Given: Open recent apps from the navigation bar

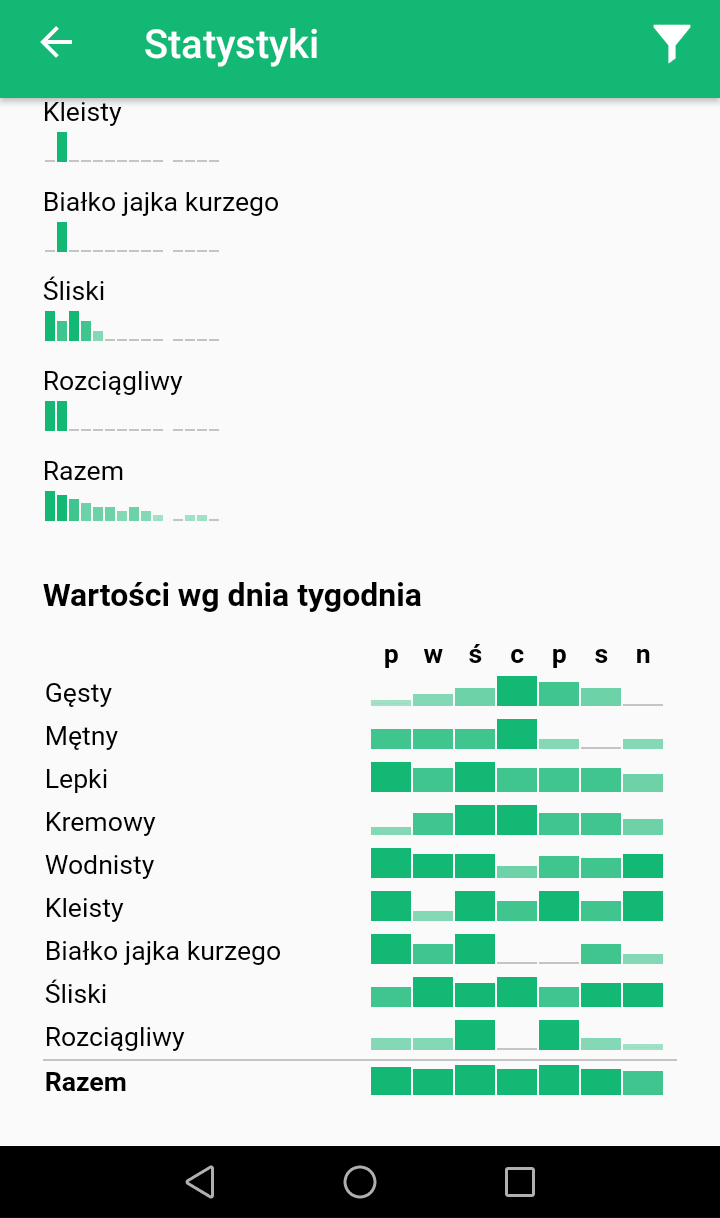Looking at the screenshot, I should point(520,1182).
